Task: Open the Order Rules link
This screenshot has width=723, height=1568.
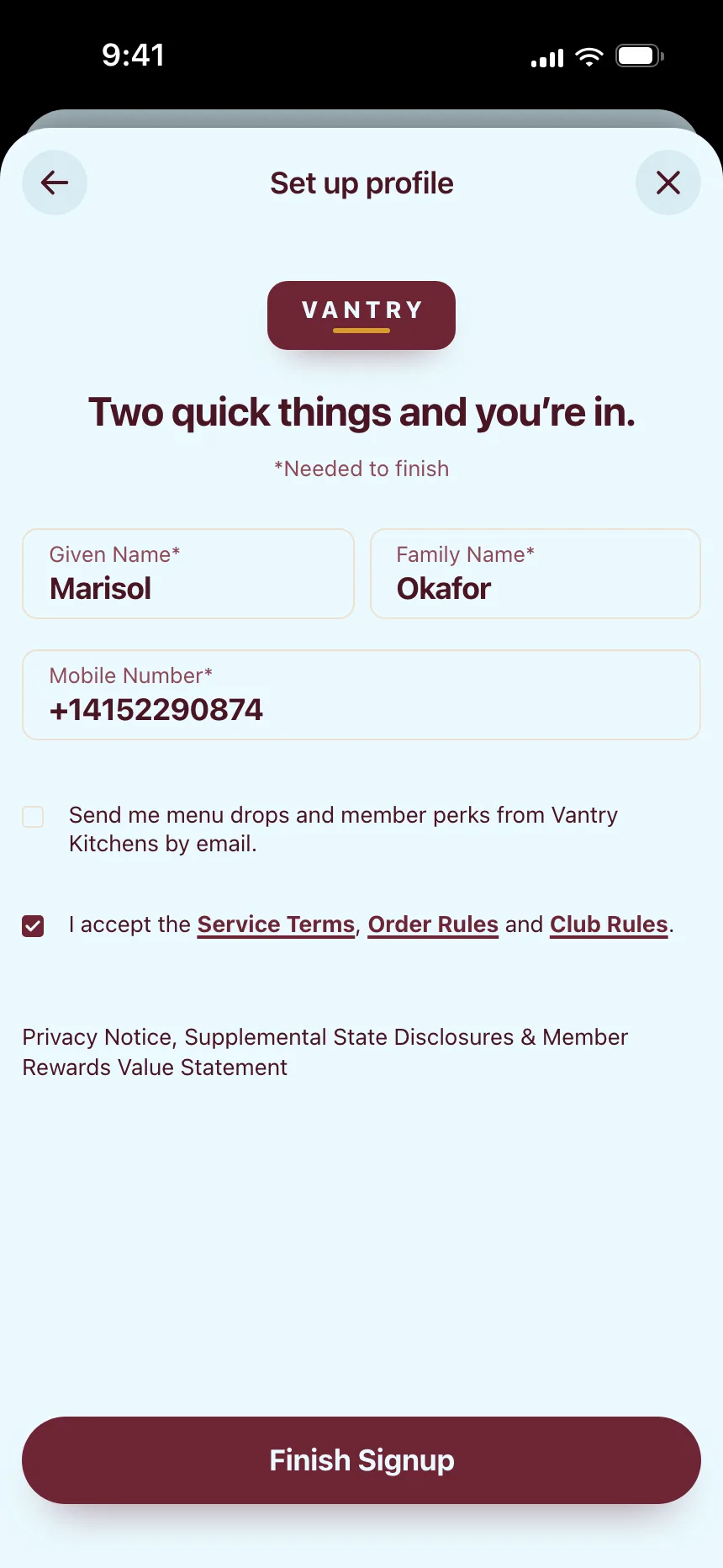Action: coord(433,924)
